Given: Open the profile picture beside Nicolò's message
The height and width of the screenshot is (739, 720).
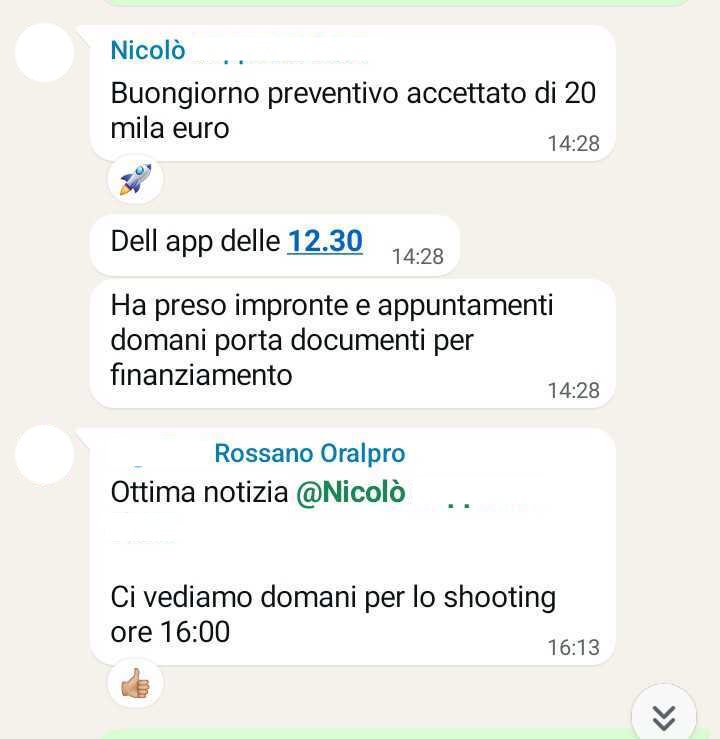Looking at the screenshot, I should [46, 53].
